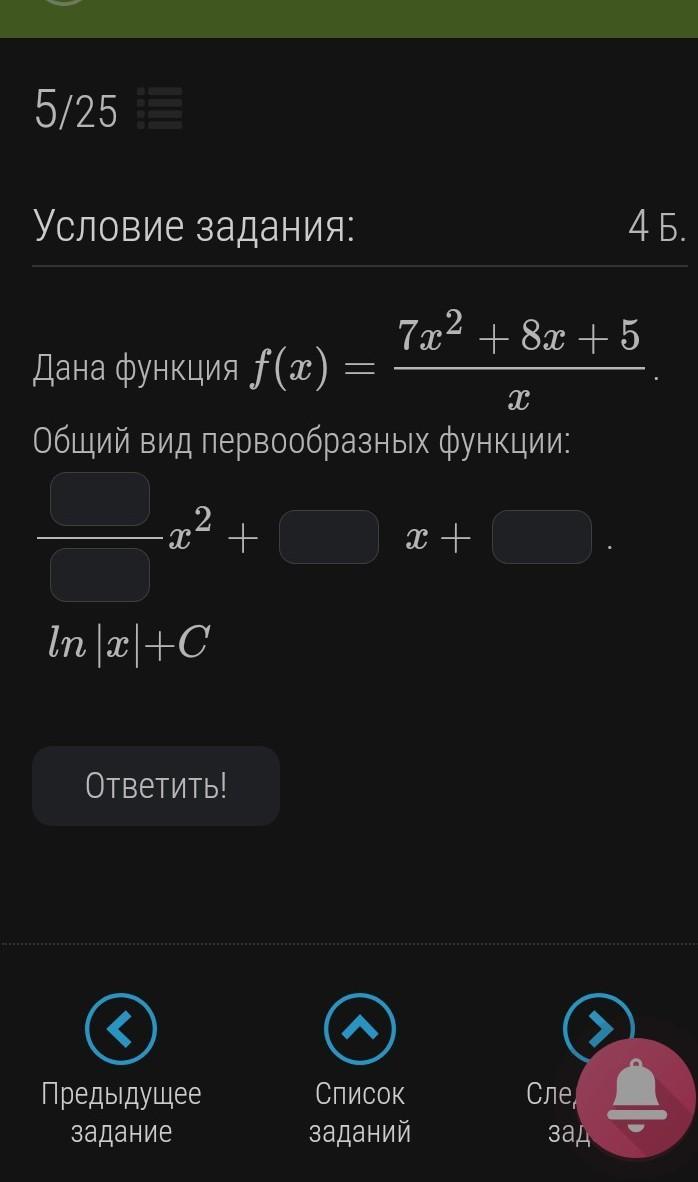Image resolution: width=698 pixels, height=1182 pixels.
Task: Select the coefficient field before x
Action: [328, 538]
